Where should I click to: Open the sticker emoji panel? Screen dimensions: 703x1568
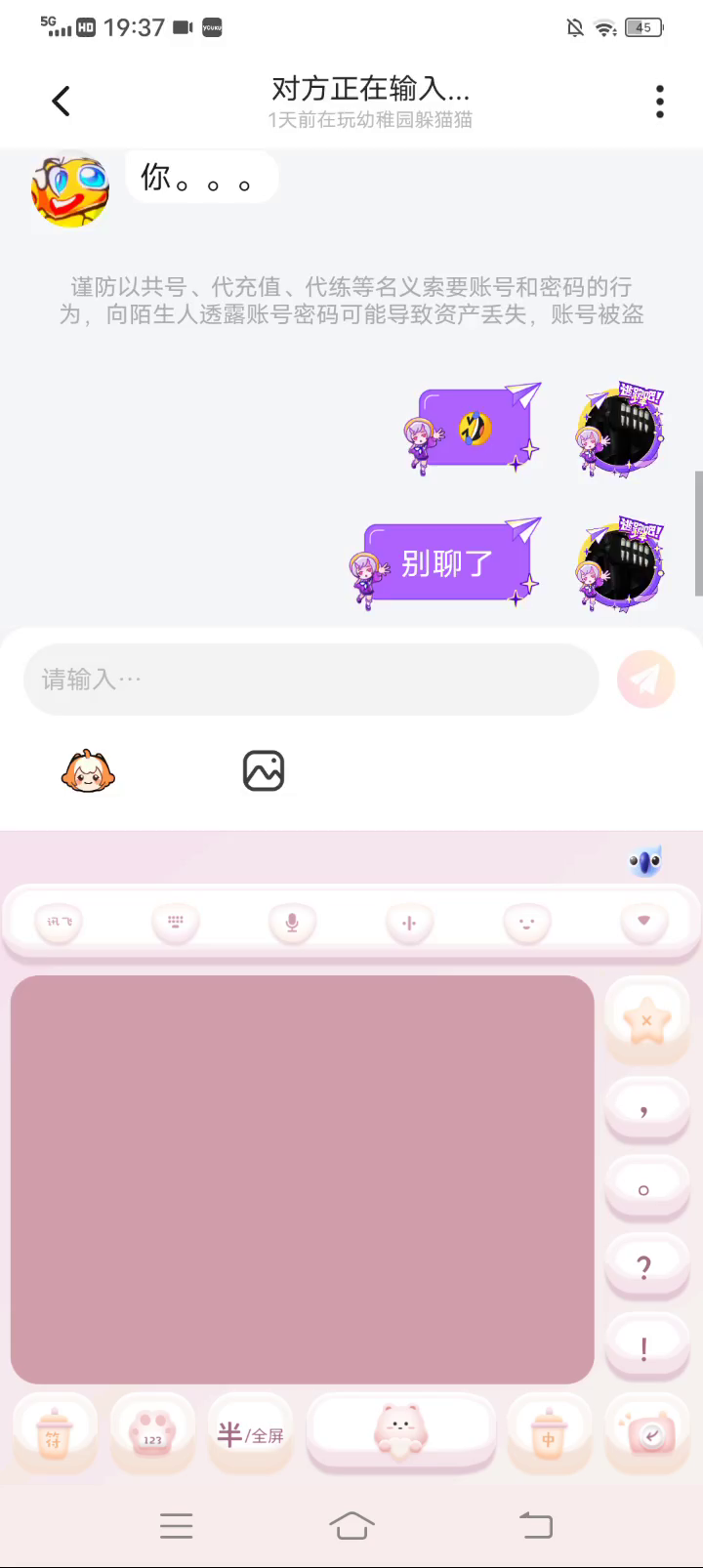(88, 771)
